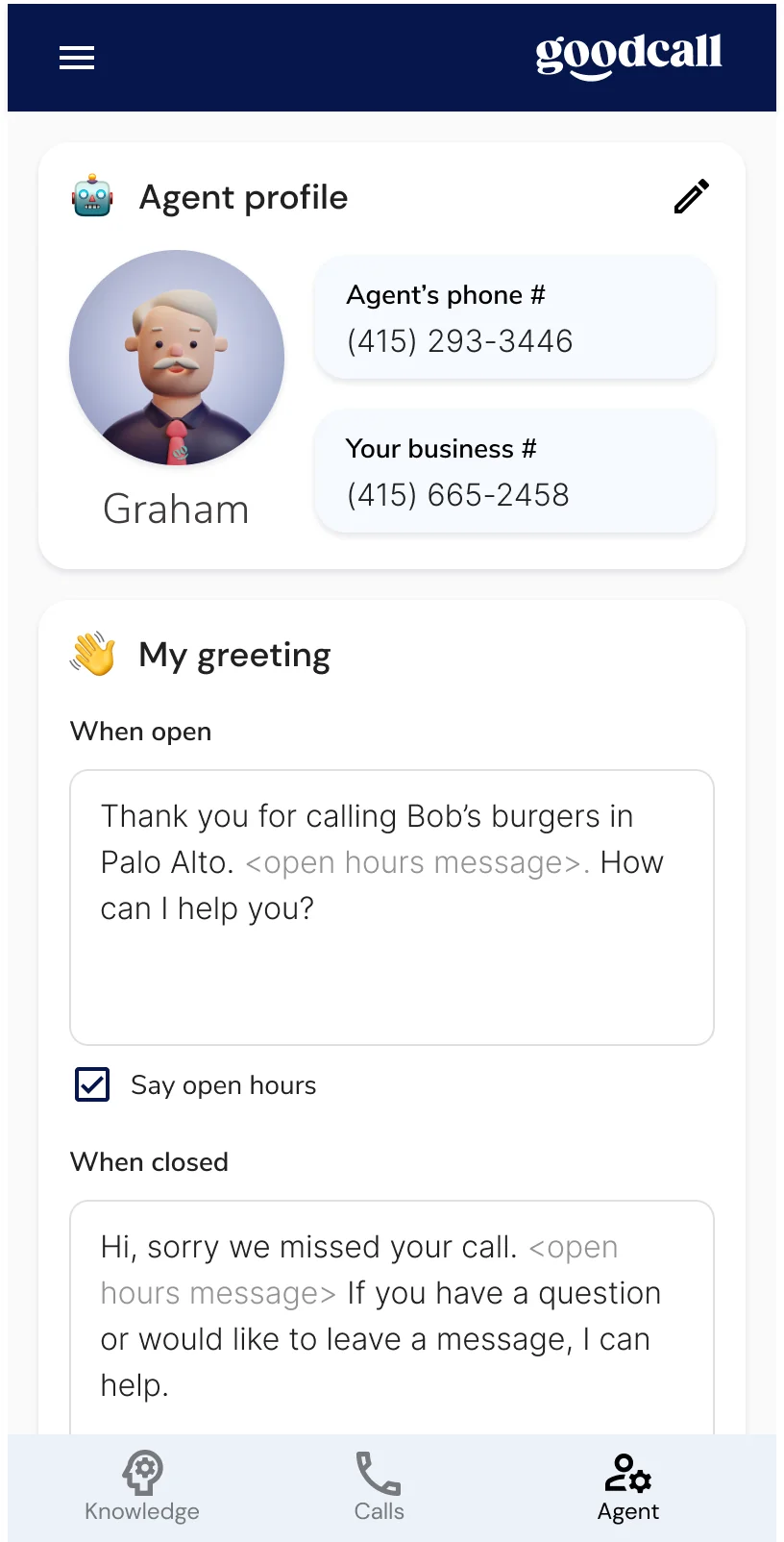Click the agent name Graham
This screenshot has height=1542, width=784.
[176, 510]
